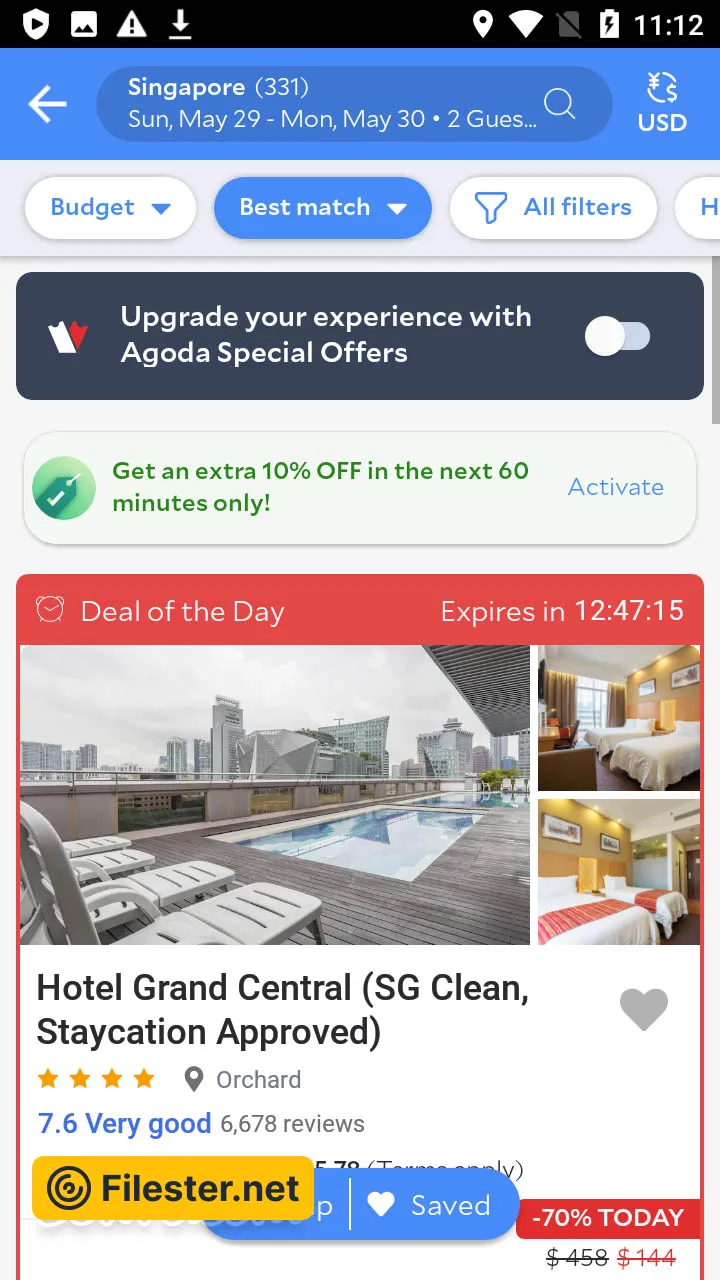The width and height of the screenshot is (720, 1280).
Task: Open the Best match sort dropdown
Action: [322, 208]
